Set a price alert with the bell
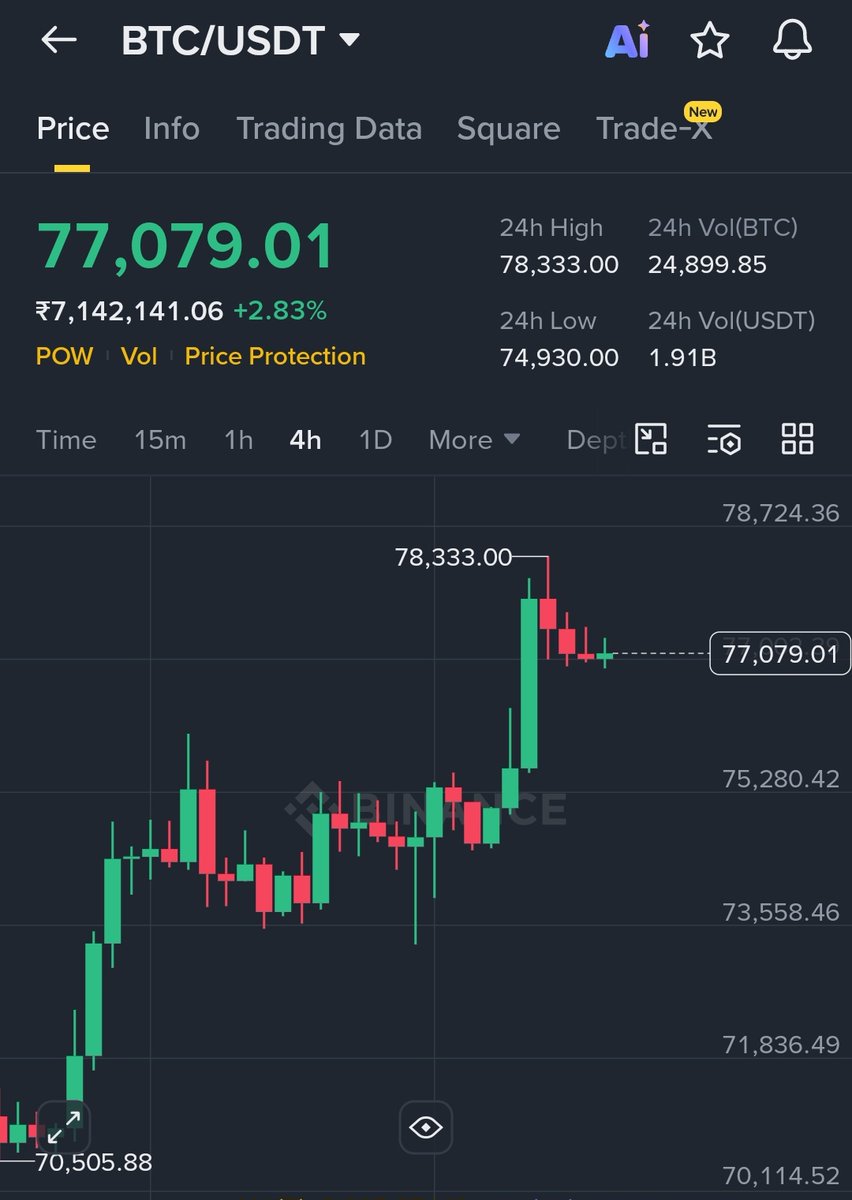The image size is (852, 1200). 793,40
